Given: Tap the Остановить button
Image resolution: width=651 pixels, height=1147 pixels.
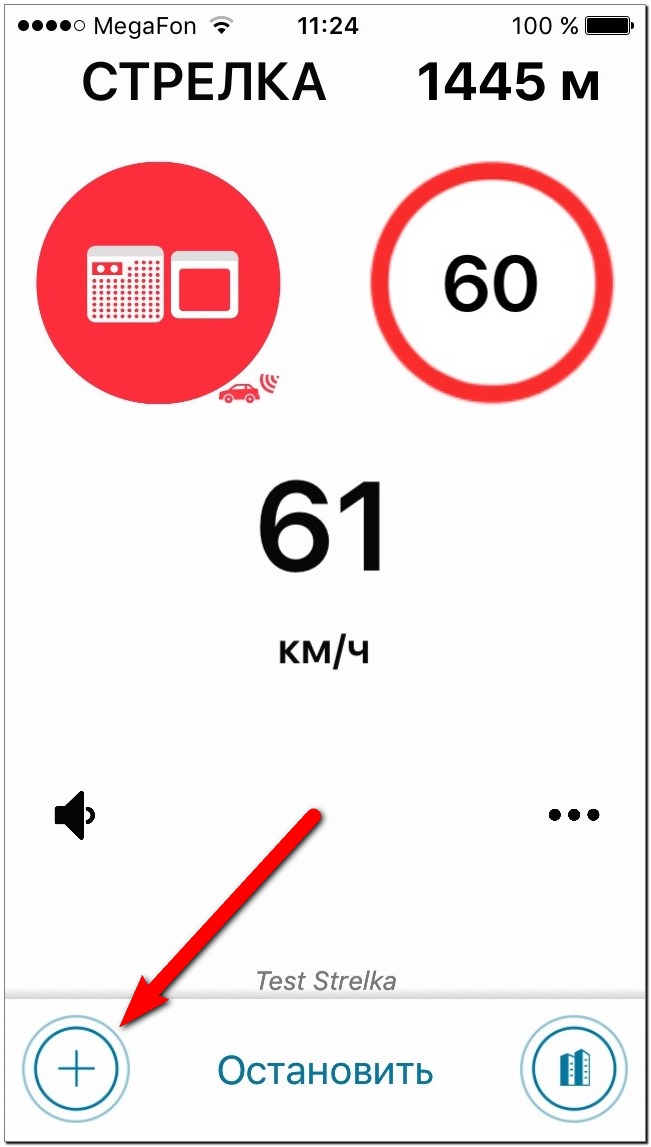Looking at the screenshot, I should (x=325, y=1070).
